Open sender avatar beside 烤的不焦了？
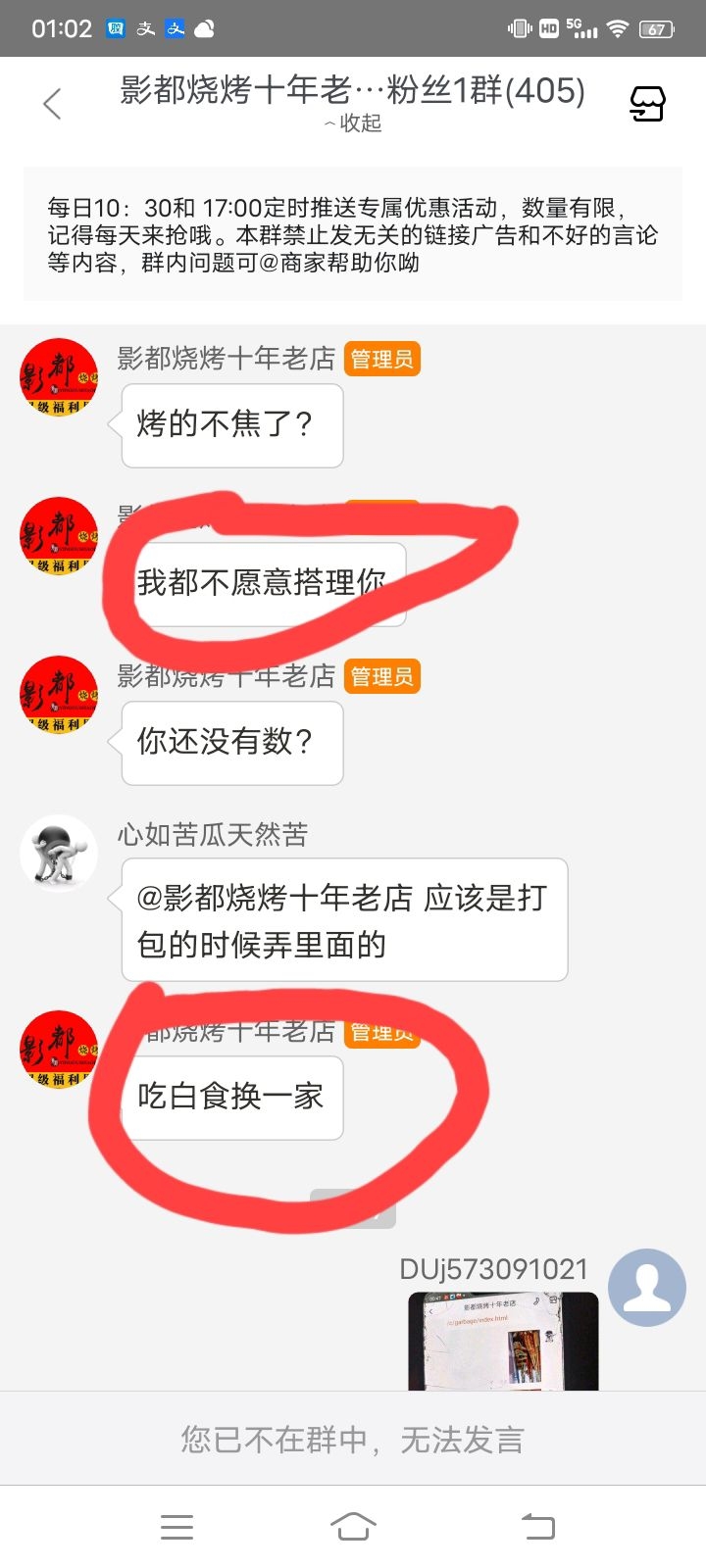The image size is (706, 1568). [59, 377]
